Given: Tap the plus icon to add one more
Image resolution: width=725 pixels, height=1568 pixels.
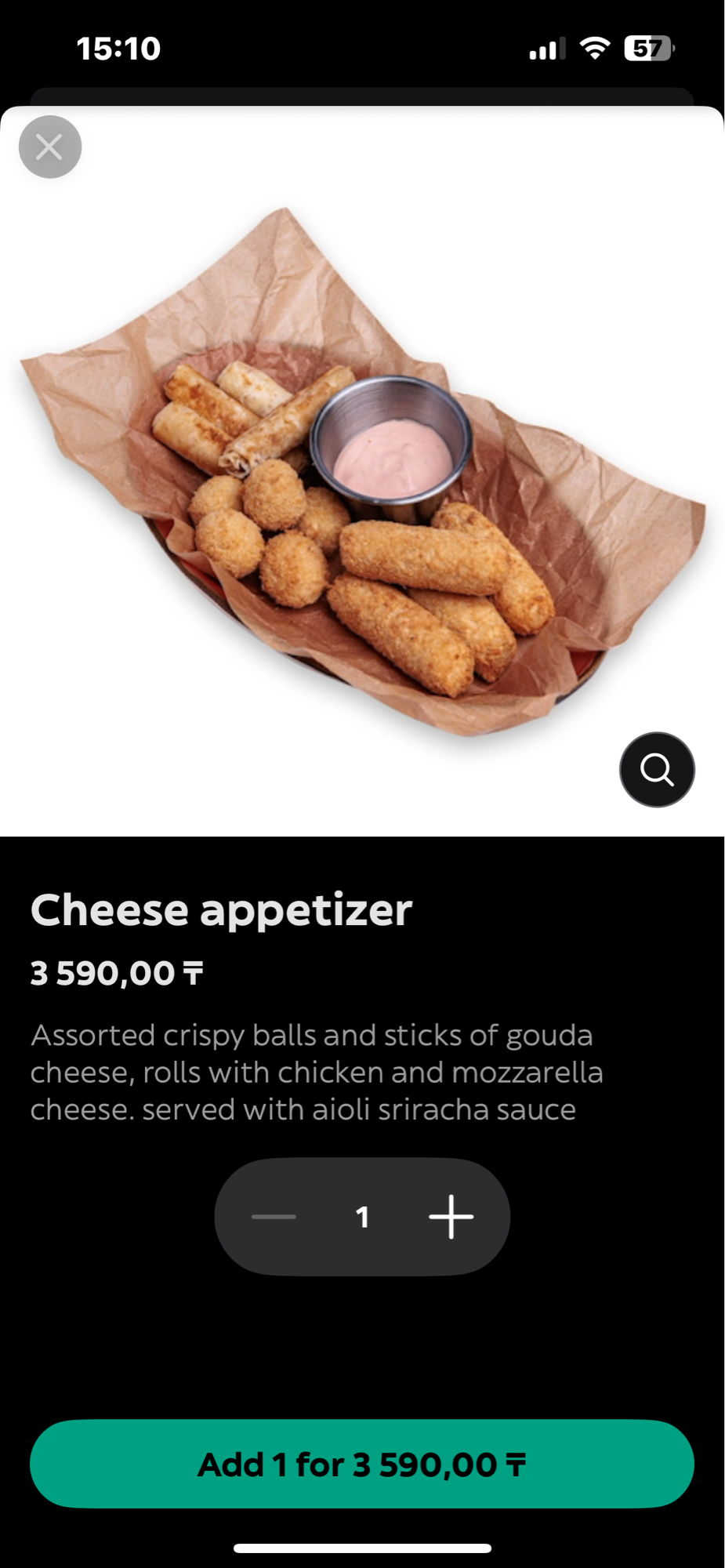Looking at the screenshot, I should coord(451,1216).
